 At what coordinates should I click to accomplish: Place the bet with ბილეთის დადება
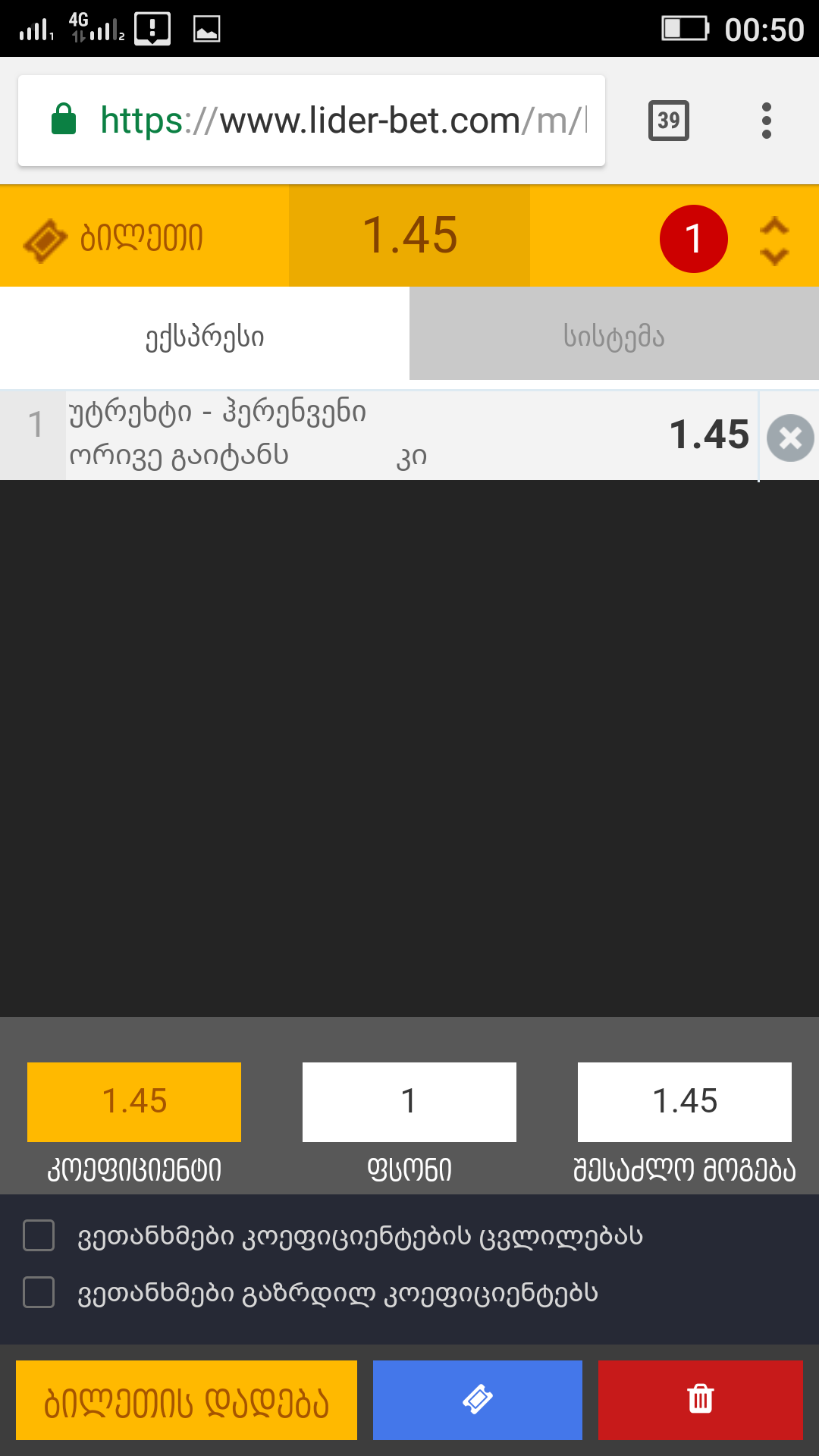click(187, 1400)
